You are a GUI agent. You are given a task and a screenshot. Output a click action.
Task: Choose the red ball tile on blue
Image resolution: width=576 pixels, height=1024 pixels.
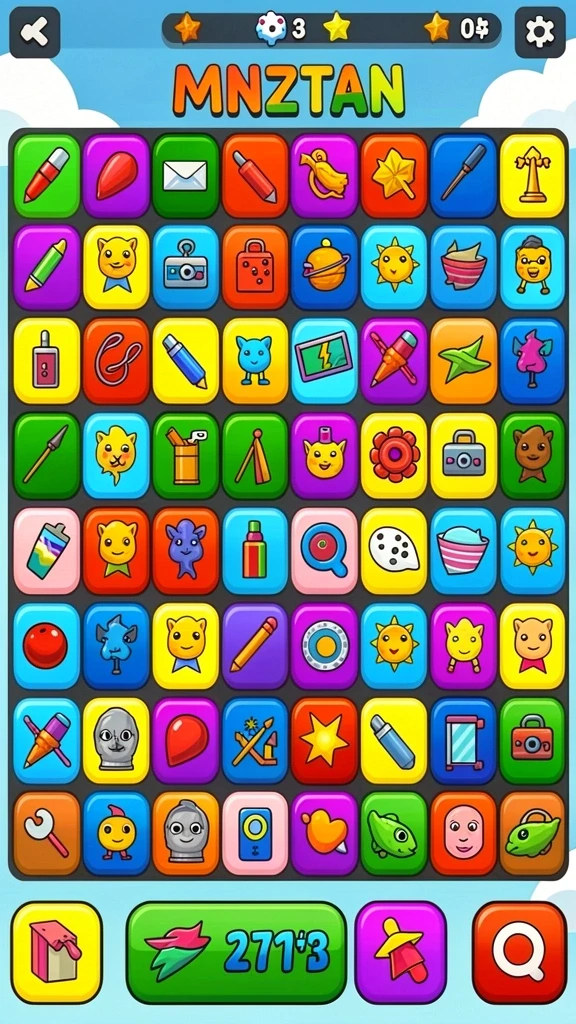coord(46,645)
